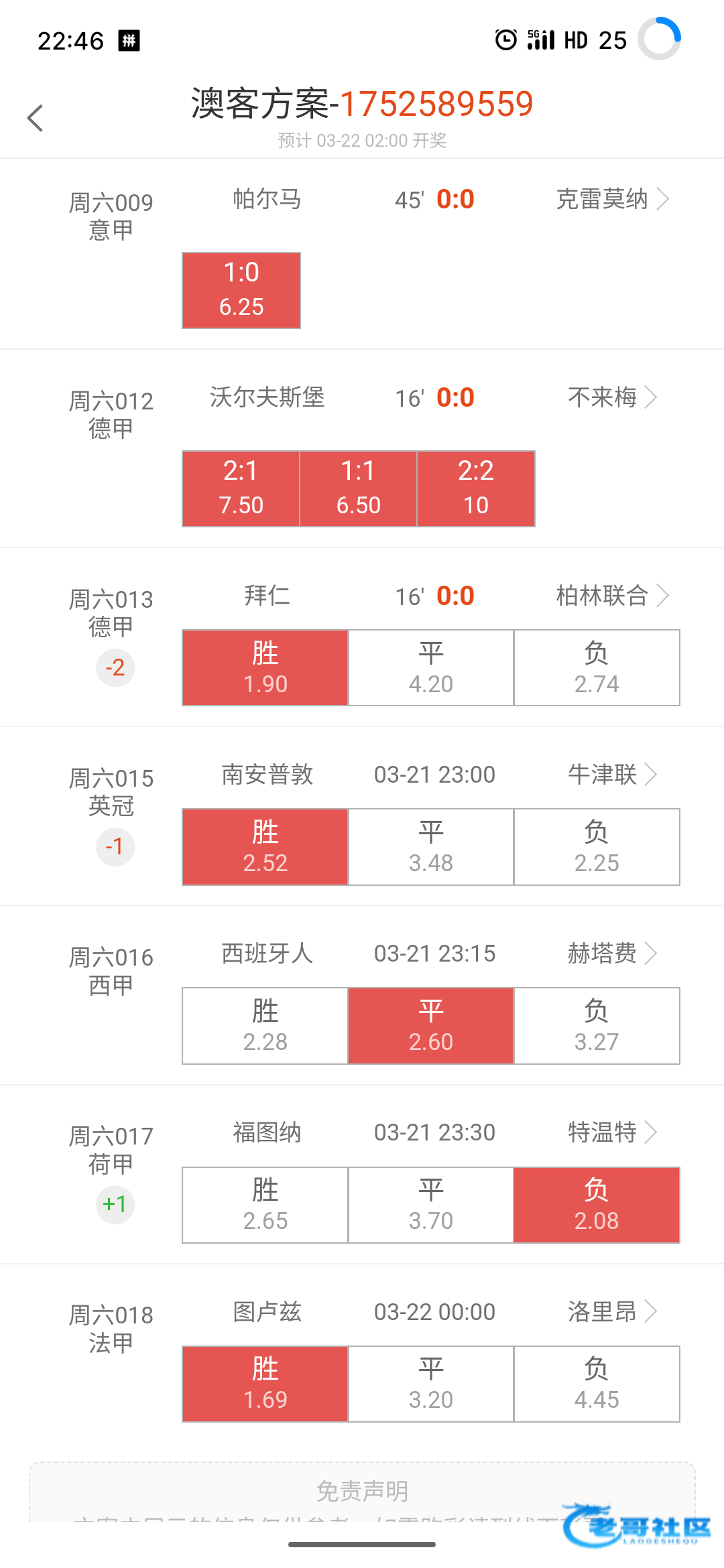The image size is (724, 1568).
Task: Tap the chevron beside 洛里昂
Action: 650,1311
